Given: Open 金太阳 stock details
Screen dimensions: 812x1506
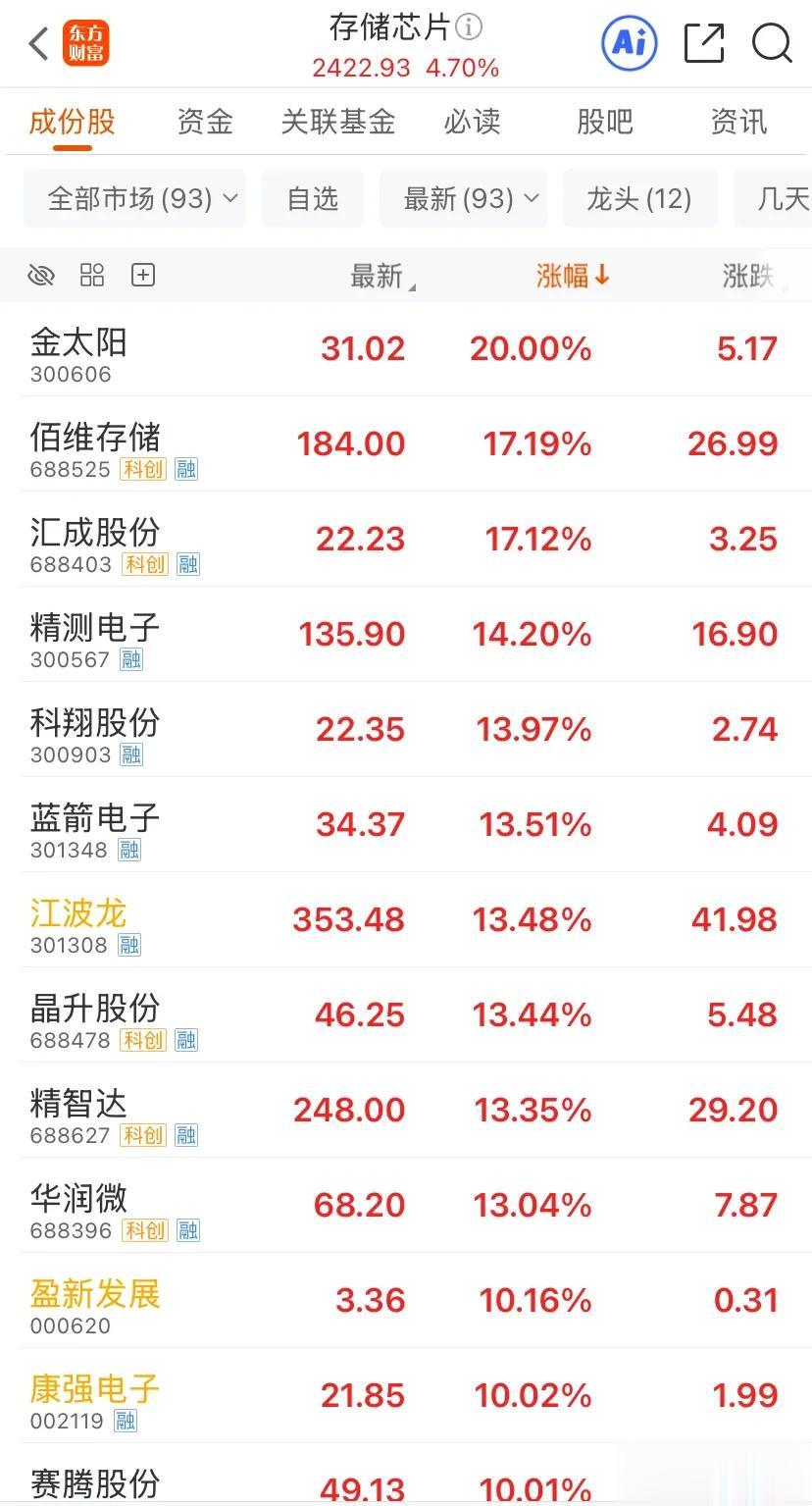Looking at the screenshot, I should coord(78,349).
